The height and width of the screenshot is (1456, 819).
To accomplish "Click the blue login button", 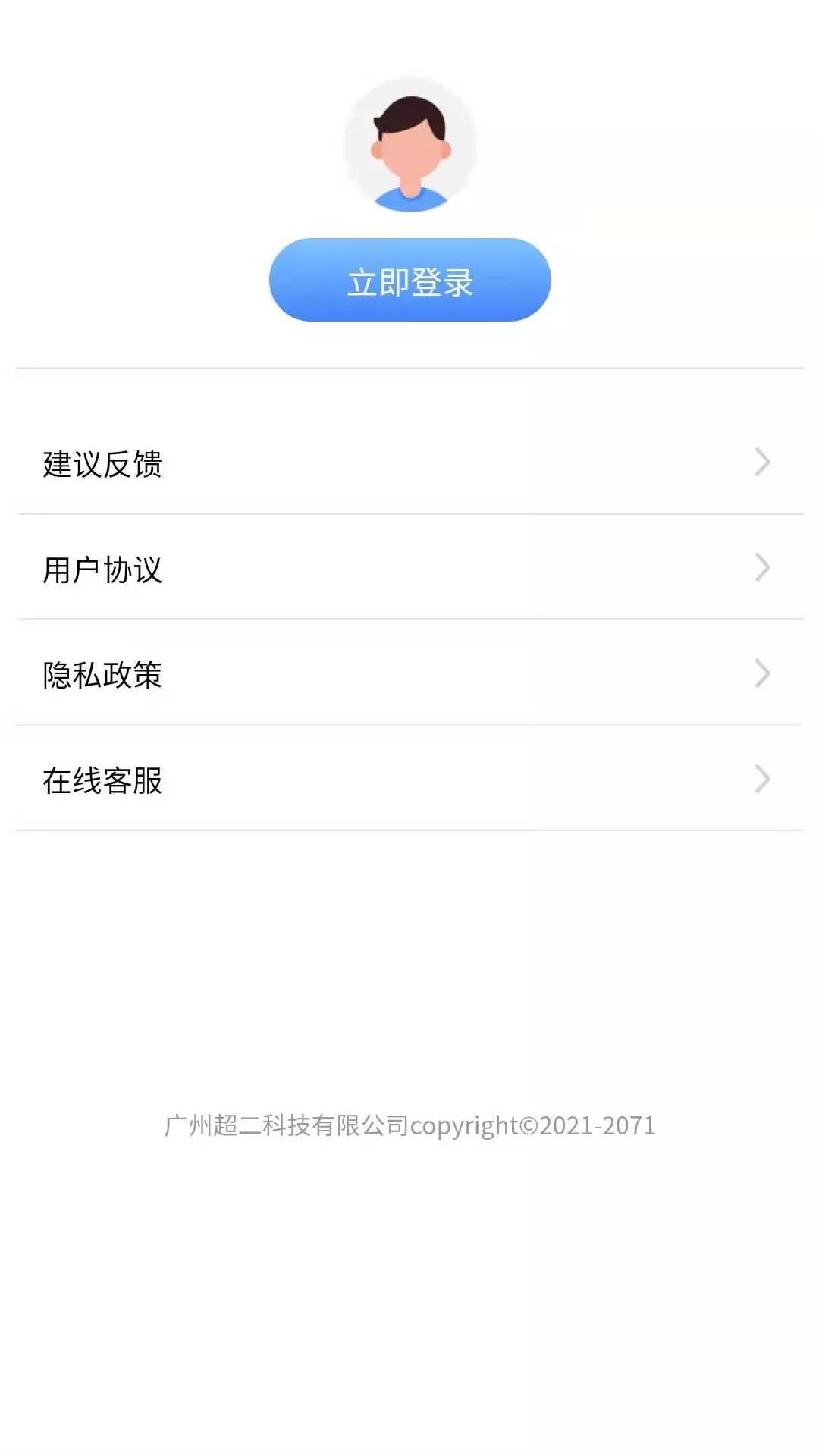I will click(x=409, y=281).
